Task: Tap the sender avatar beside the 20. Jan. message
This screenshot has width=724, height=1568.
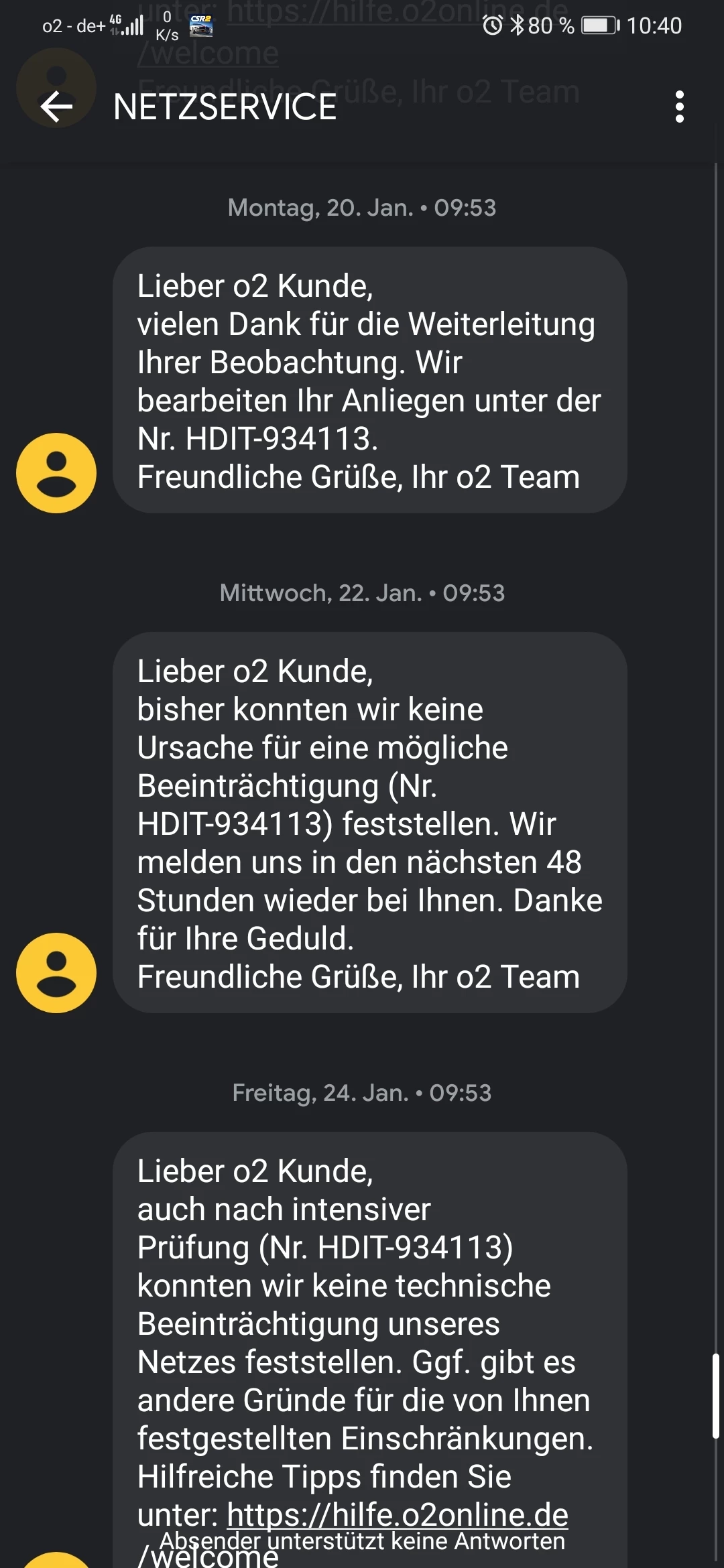Action: pos(56,473)
